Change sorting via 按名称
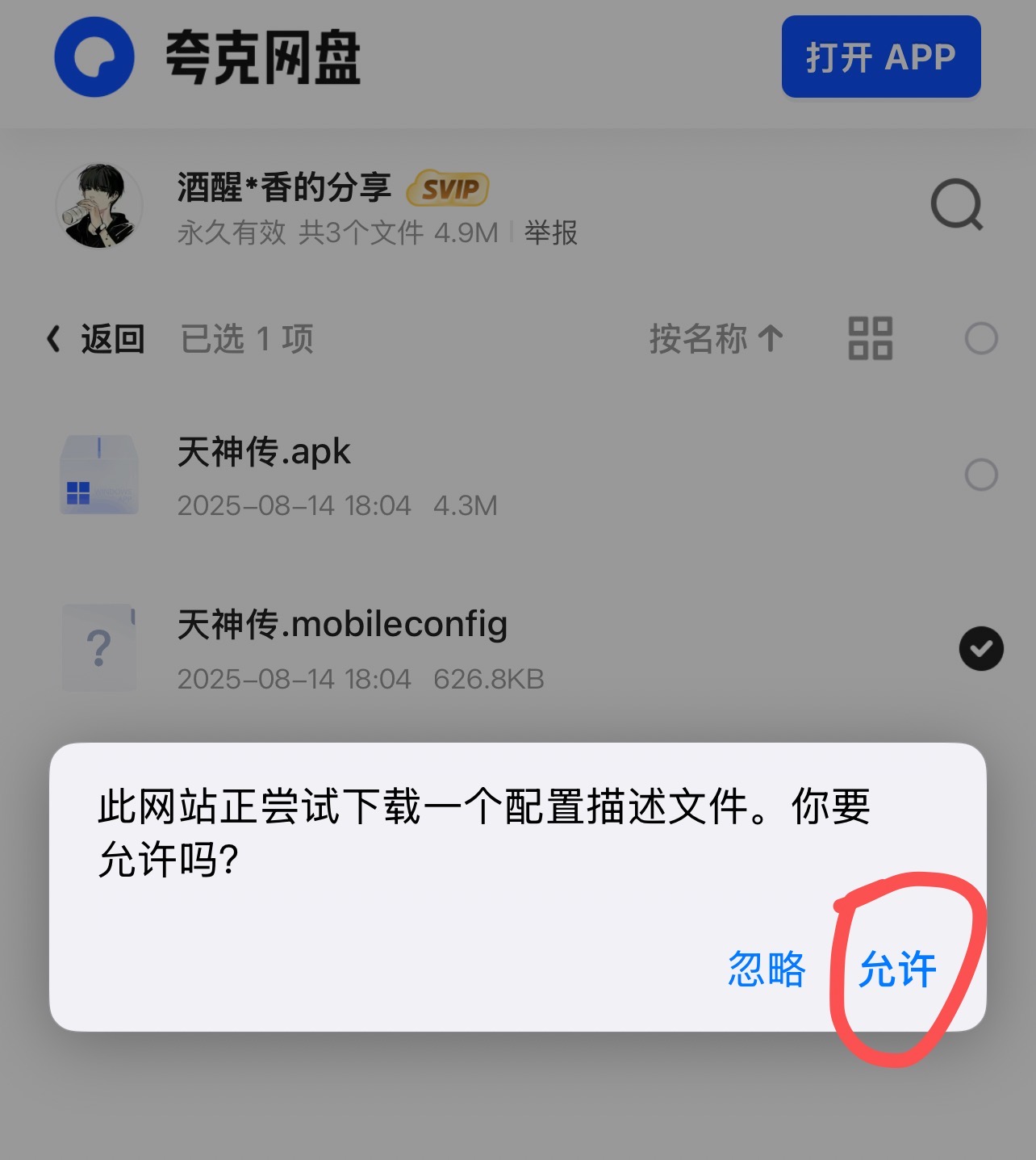The height and width of the screenshot is (1160, 1036). point(716,339)
